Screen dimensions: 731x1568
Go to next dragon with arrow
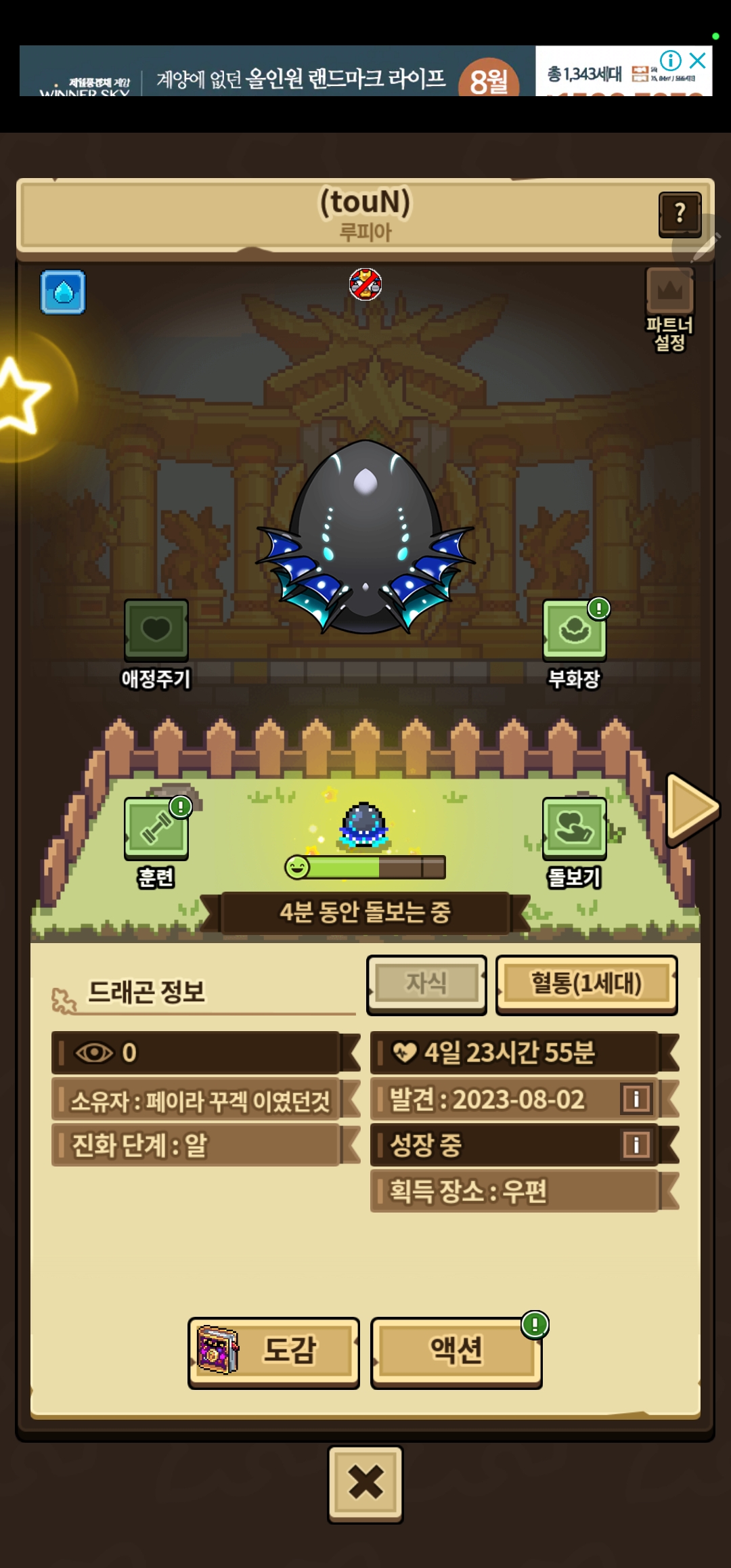pos(690,808)
